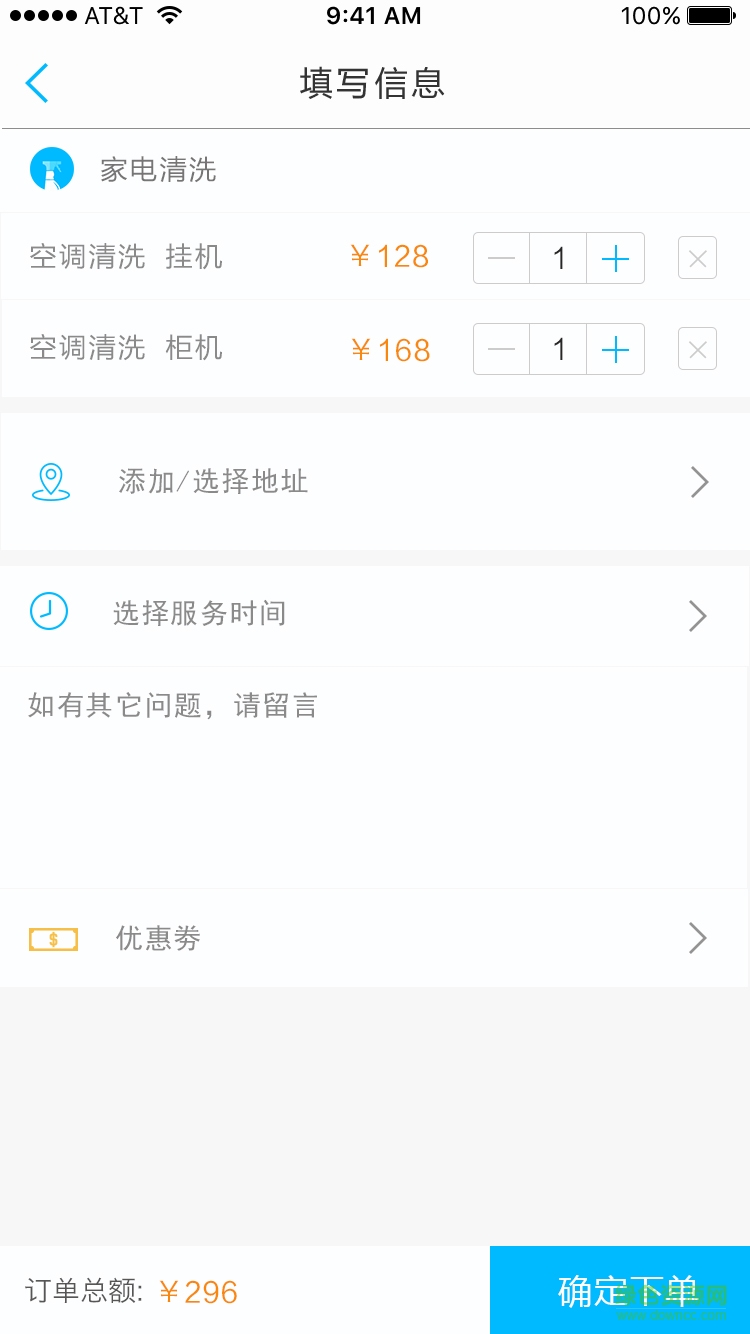
Task: Expand the 优惠券 coupon section
Action: point(375,938)
